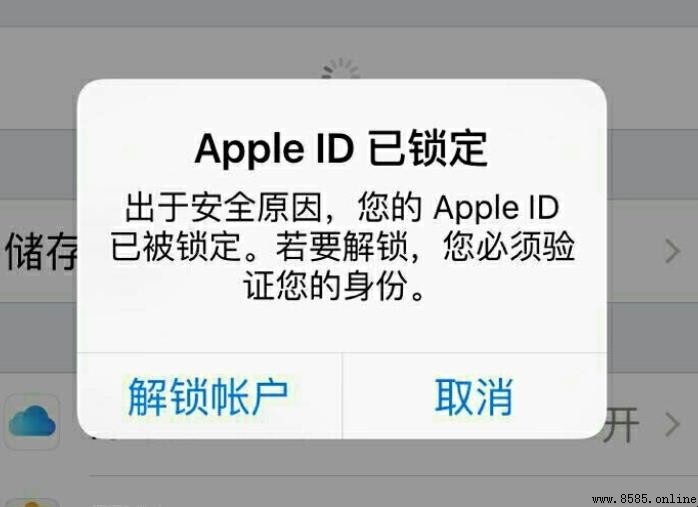Tap 解锁帐户 to unlock the account
Viewport: 698px width, 507px height.
coord(208,397)
